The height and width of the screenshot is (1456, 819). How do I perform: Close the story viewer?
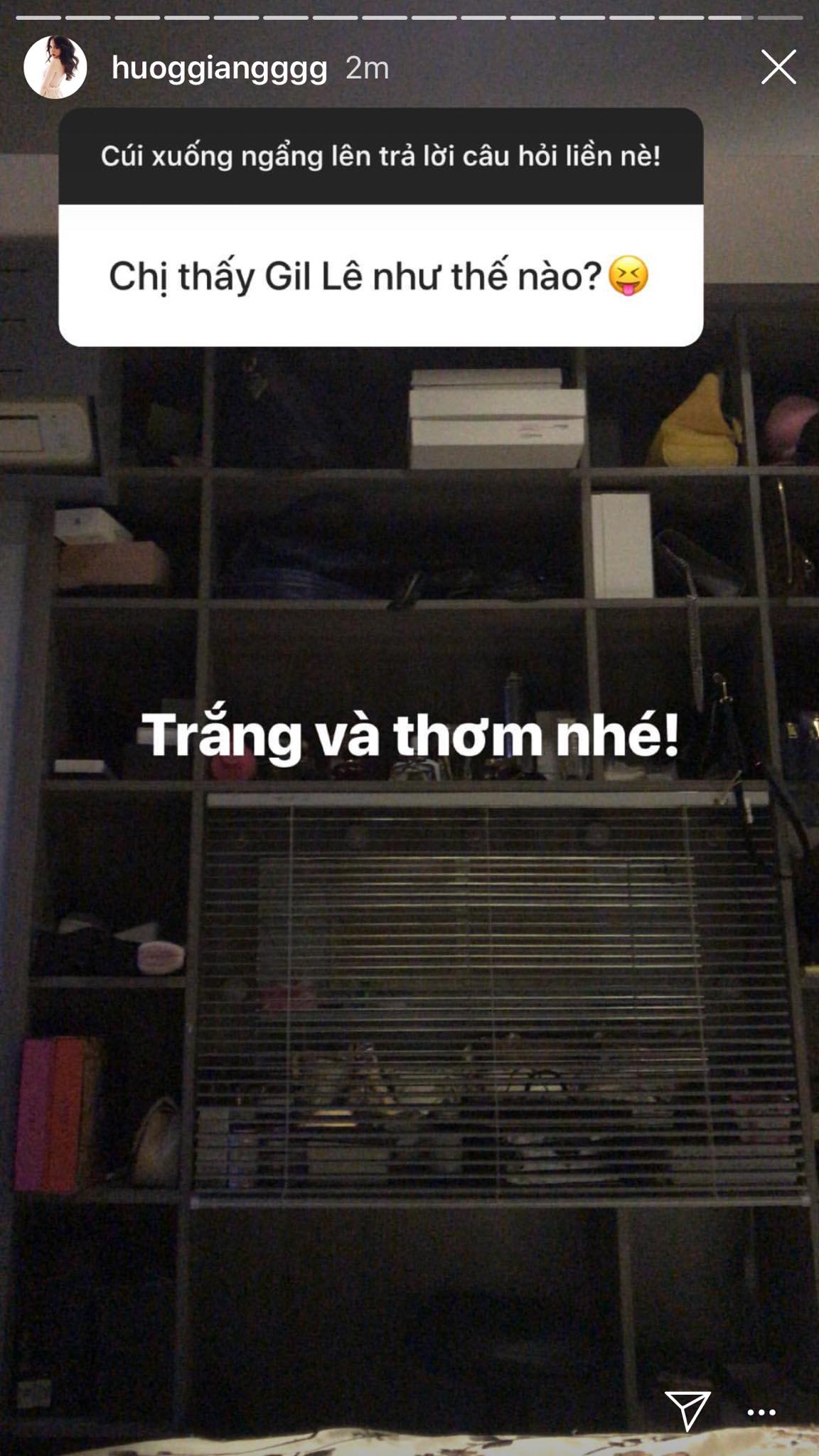point(778,67)
